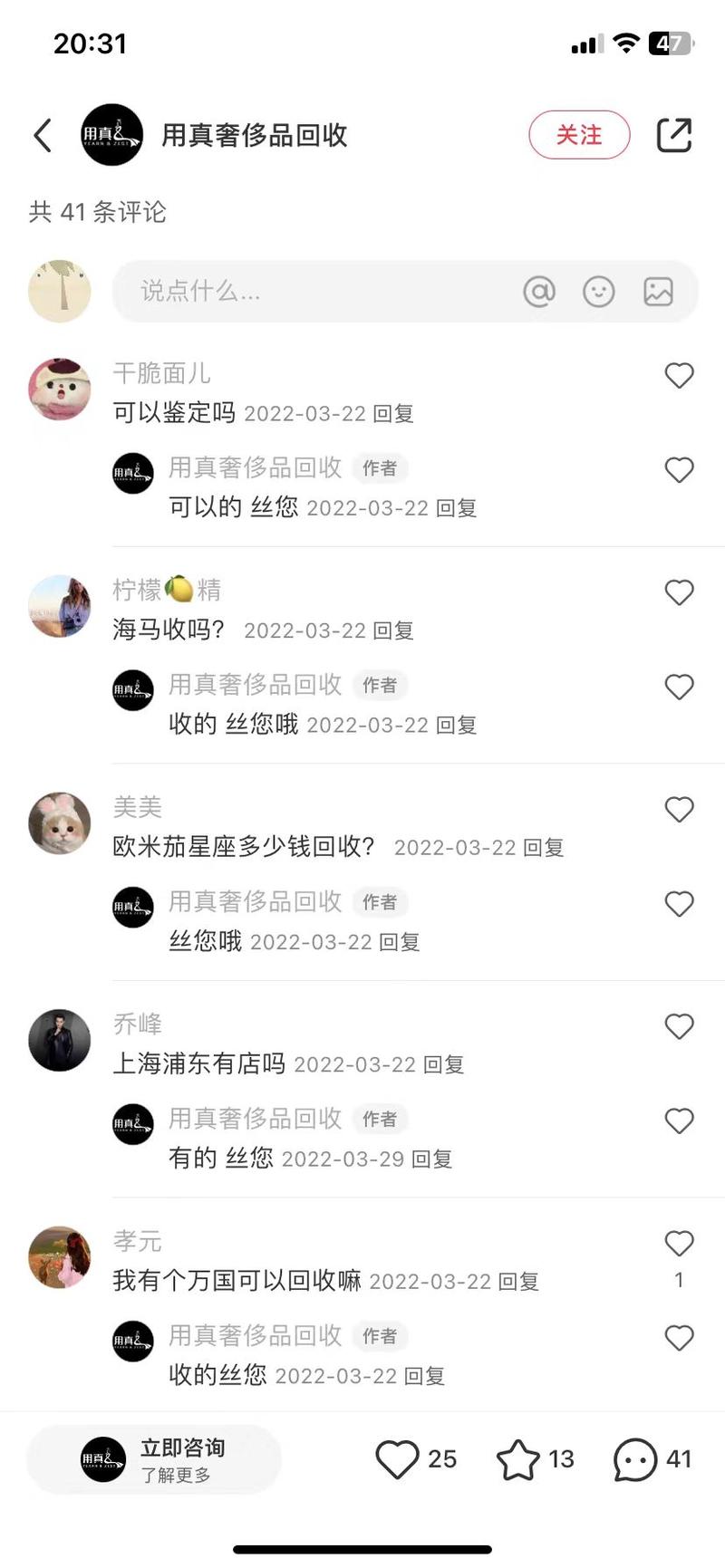725x1568 pixels.
Task: Like 孝元's comment about 万国
Action: [x=679, y=1243]
